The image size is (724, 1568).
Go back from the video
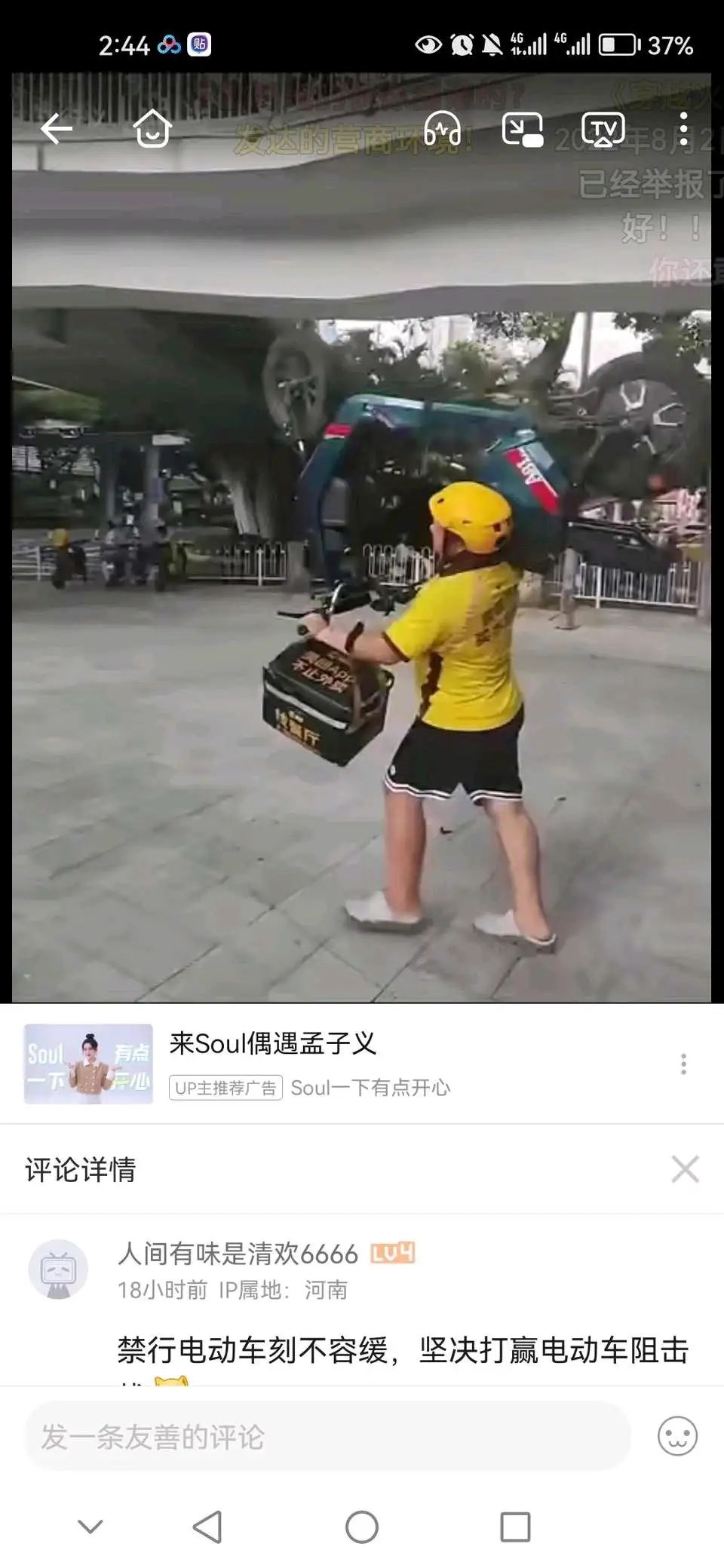coord(57,130)
